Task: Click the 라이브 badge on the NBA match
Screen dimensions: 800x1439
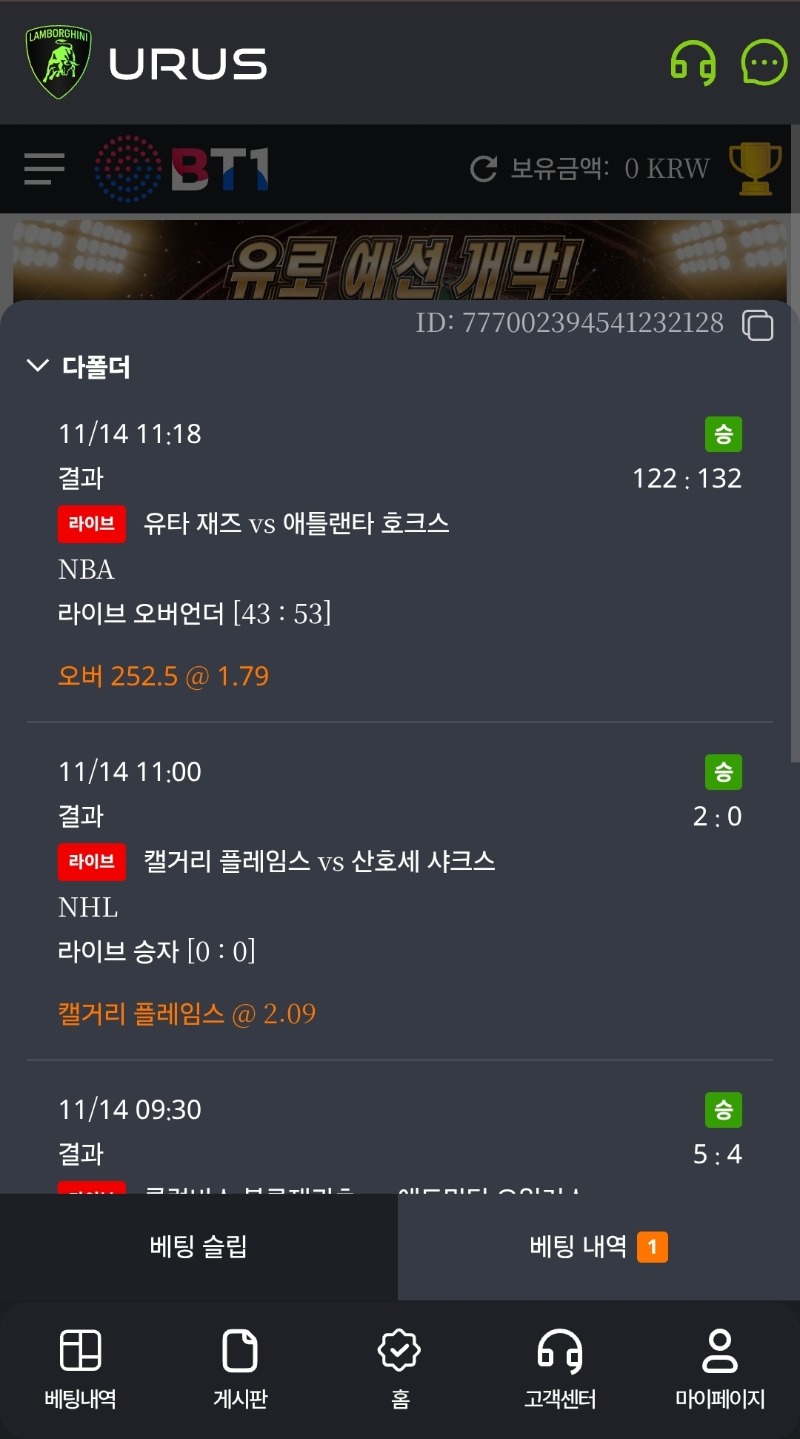Action: [x=91, y=523]
